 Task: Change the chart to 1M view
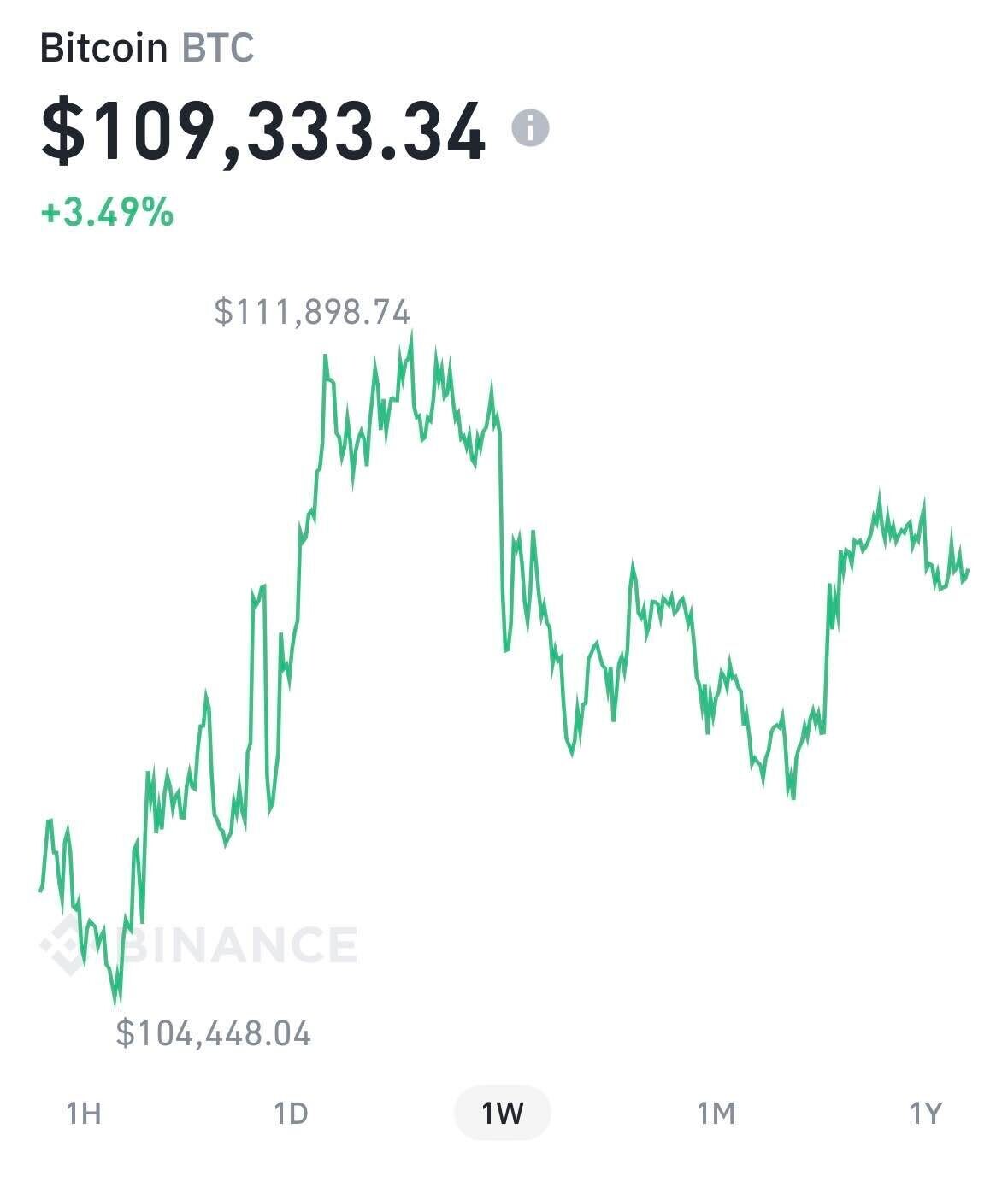[x=716, y=1114]
